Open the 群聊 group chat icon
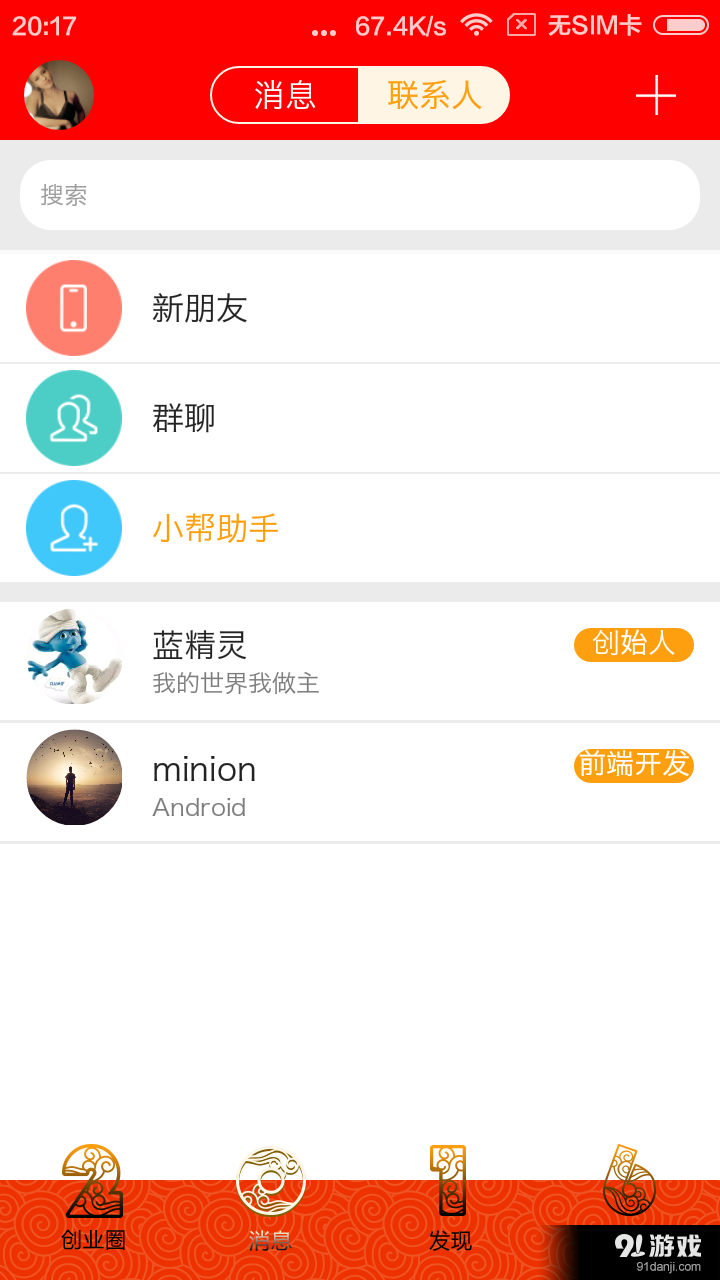This screenshot has width=720, height=1280. point(73,417)
